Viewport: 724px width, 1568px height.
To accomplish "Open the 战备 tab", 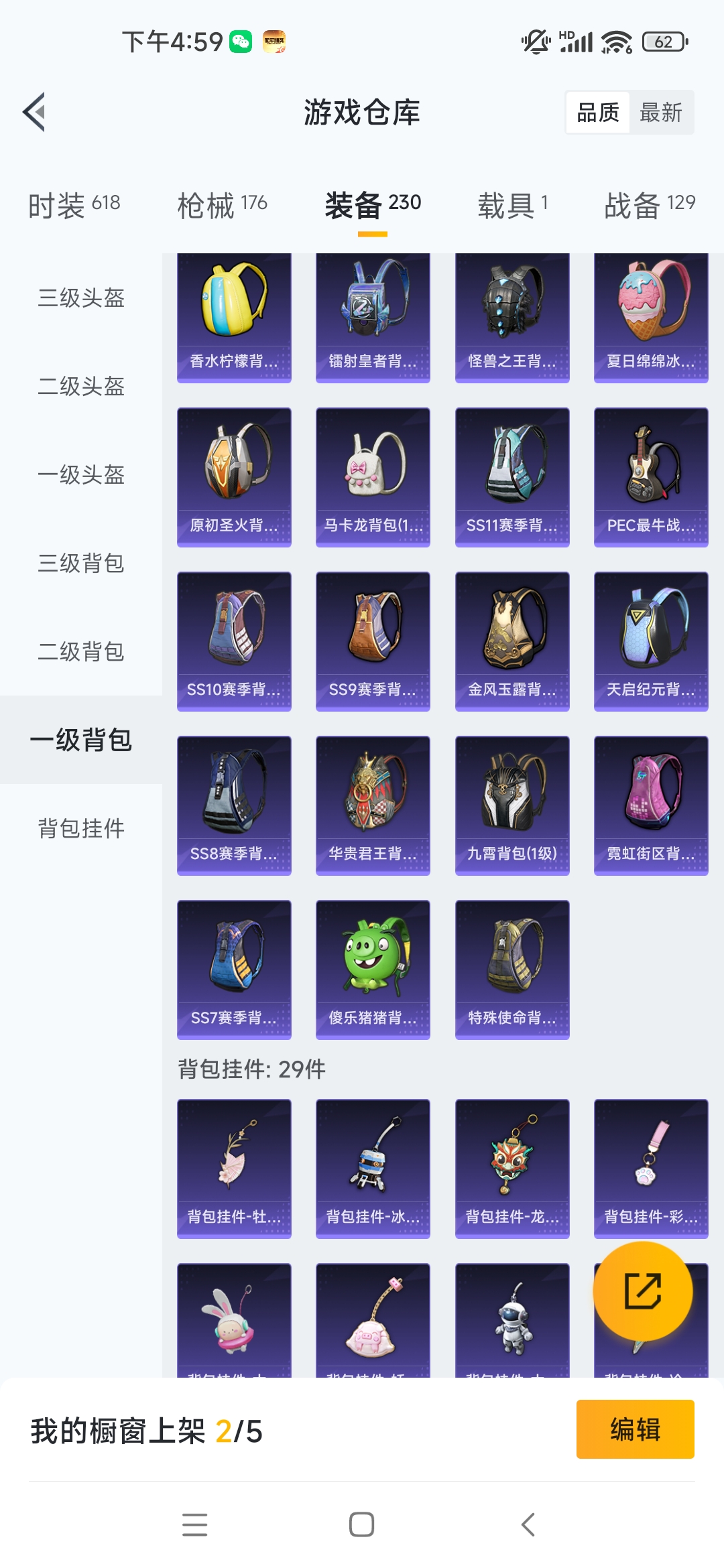I will [x=650, y=204].
